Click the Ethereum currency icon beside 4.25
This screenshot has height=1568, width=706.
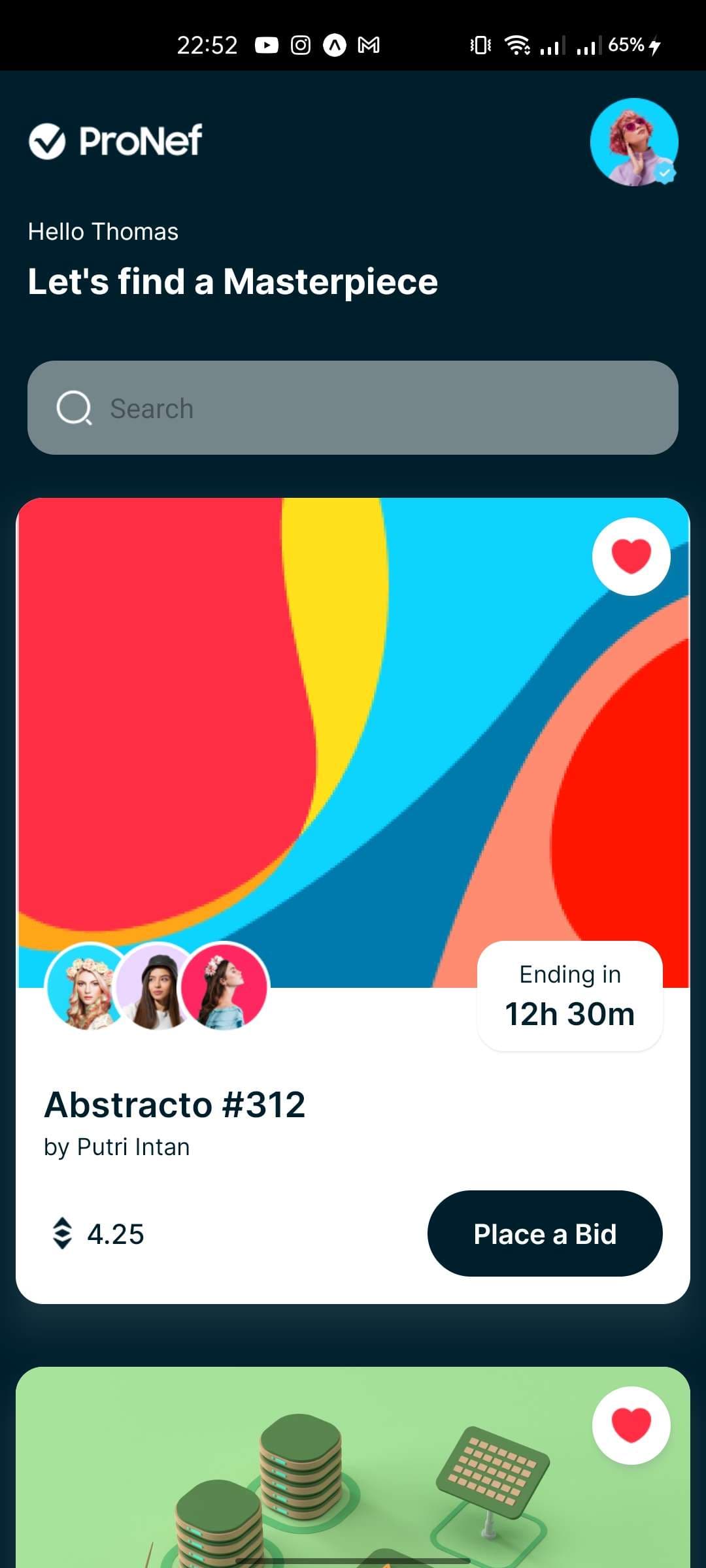tap(61, 1233)
